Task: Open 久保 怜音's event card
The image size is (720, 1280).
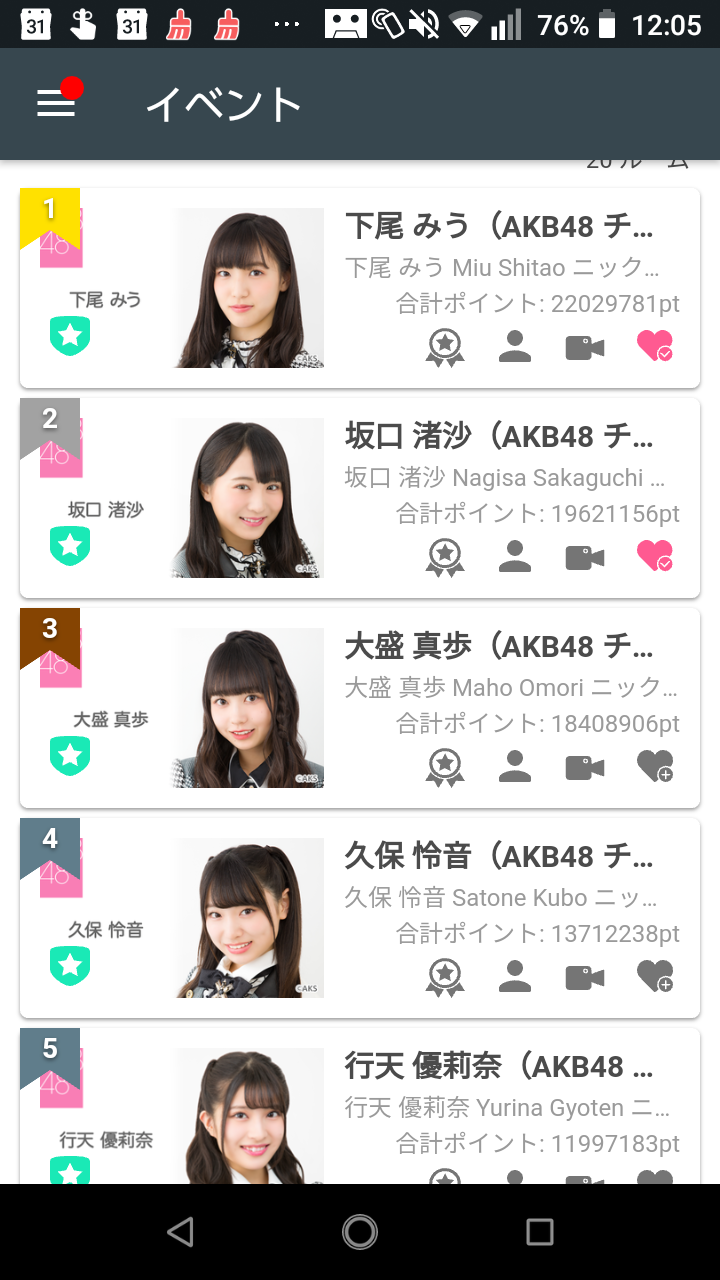Action: point(360,918)
